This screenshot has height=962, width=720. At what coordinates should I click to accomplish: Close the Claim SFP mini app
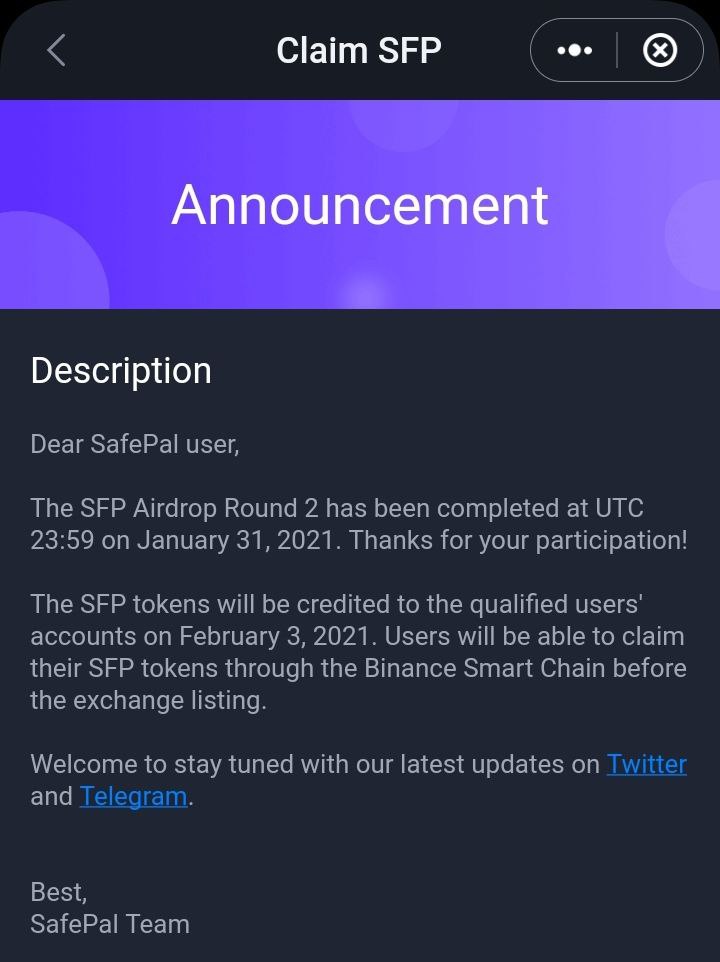tap(659, 50)
